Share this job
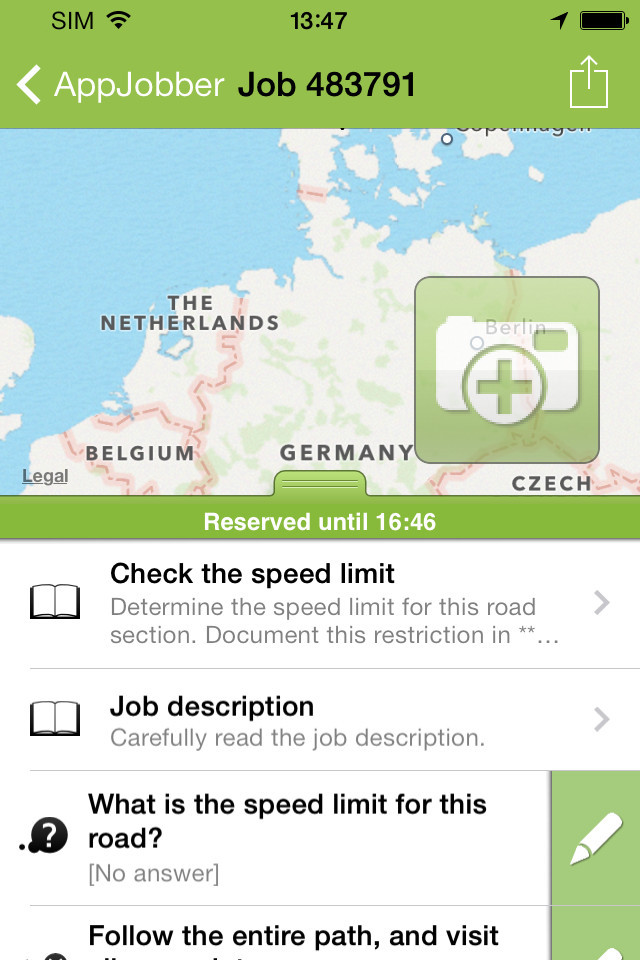Viewport: 640px width, 960px height. point(588,83)
